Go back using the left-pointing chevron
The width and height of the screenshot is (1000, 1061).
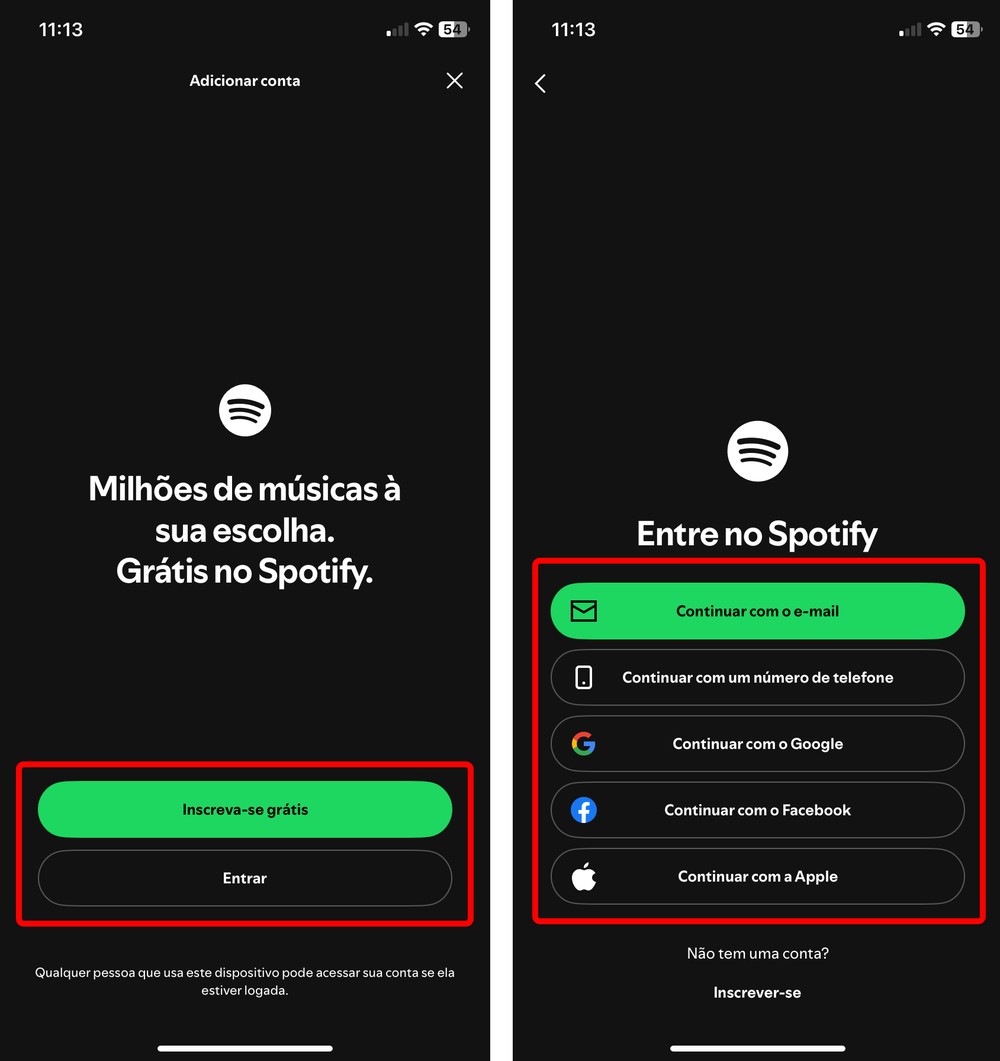pyautogui.click(x=540, y=83)
